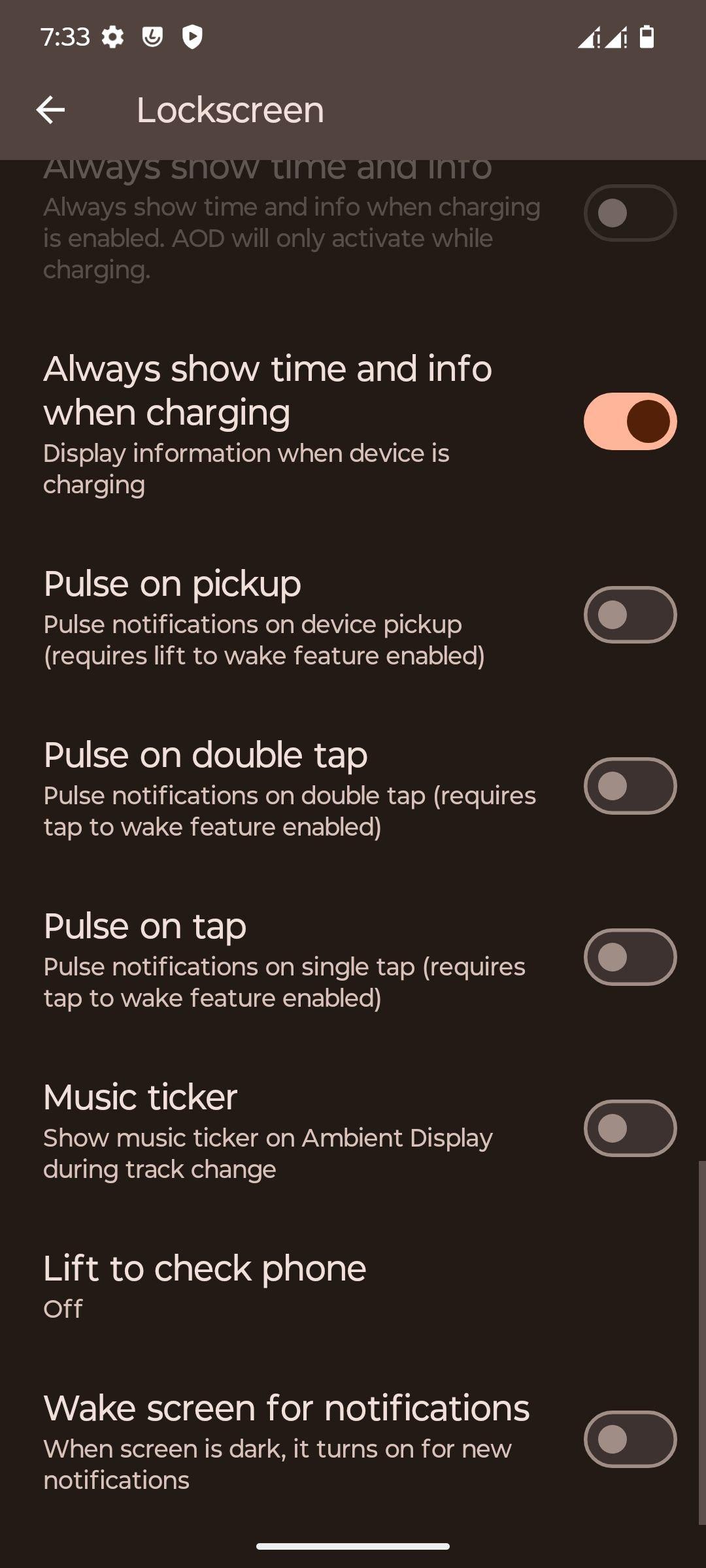This screenshot has width=706, height=1568.
Task: Go back from Lockscreen settings
Action: point(50,110)
